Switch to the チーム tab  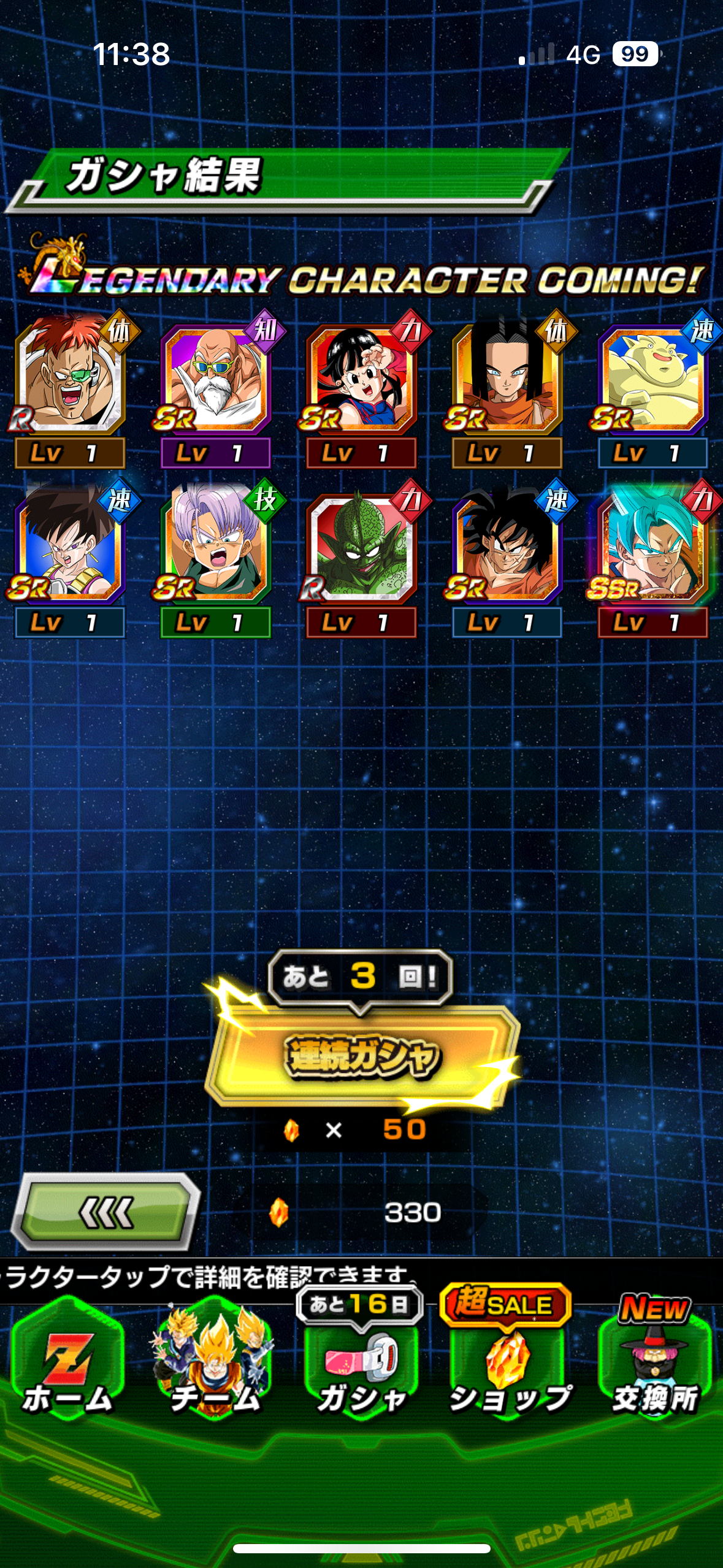[214, 1363]
